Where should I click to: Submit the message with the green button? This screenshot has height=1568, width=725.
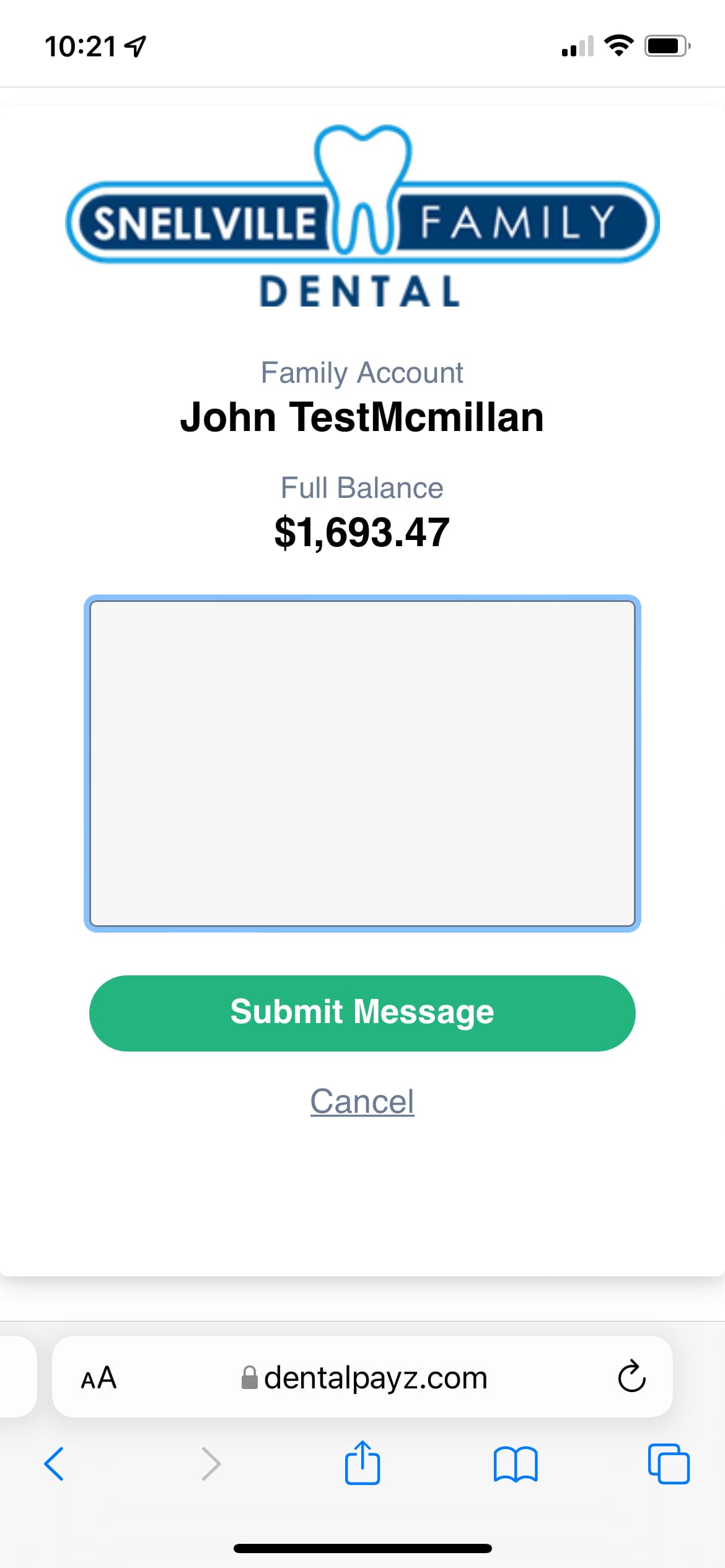(362, 1013)
